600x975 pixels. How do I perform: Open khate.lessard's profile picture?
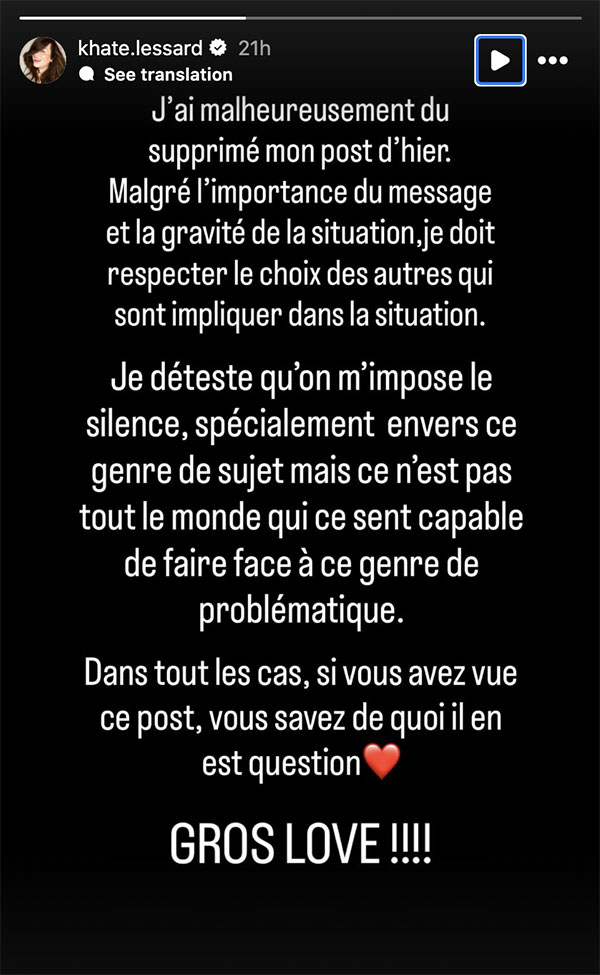[x=43, y=60]
